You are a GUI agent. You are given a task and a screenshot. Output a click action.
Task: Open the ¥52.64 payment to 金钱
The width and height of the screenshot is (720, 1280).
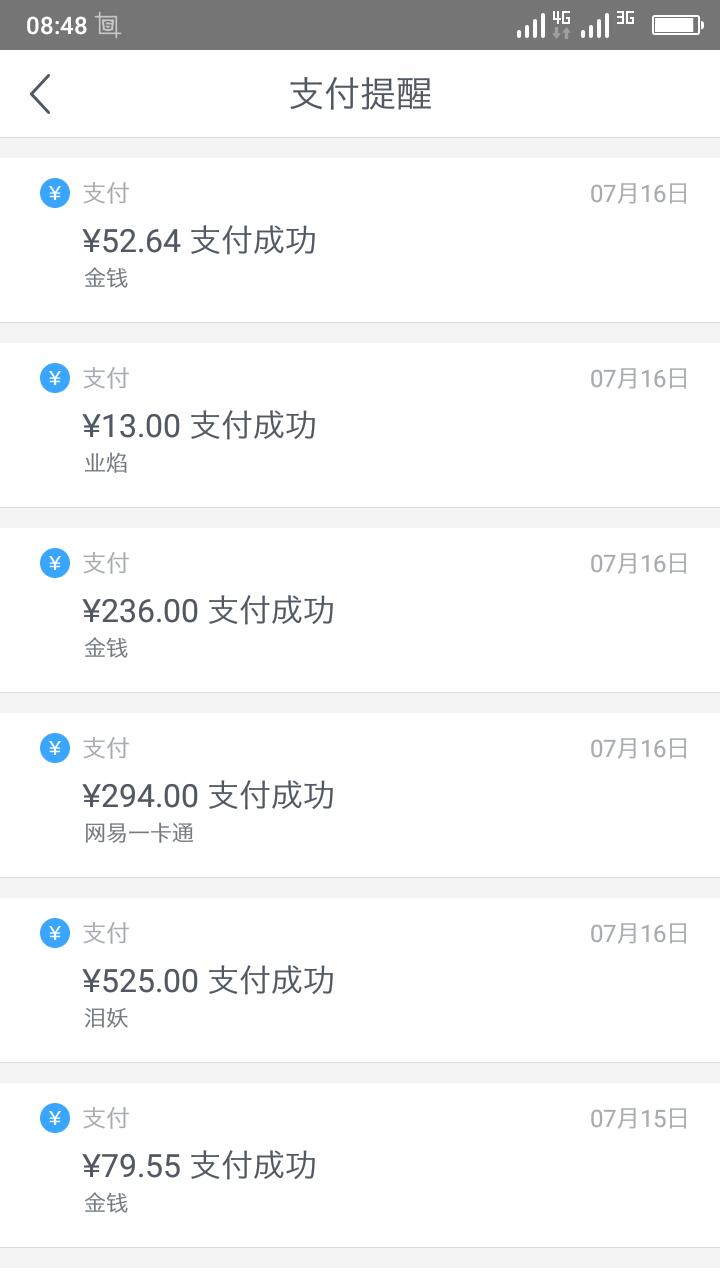click(360, 240)
